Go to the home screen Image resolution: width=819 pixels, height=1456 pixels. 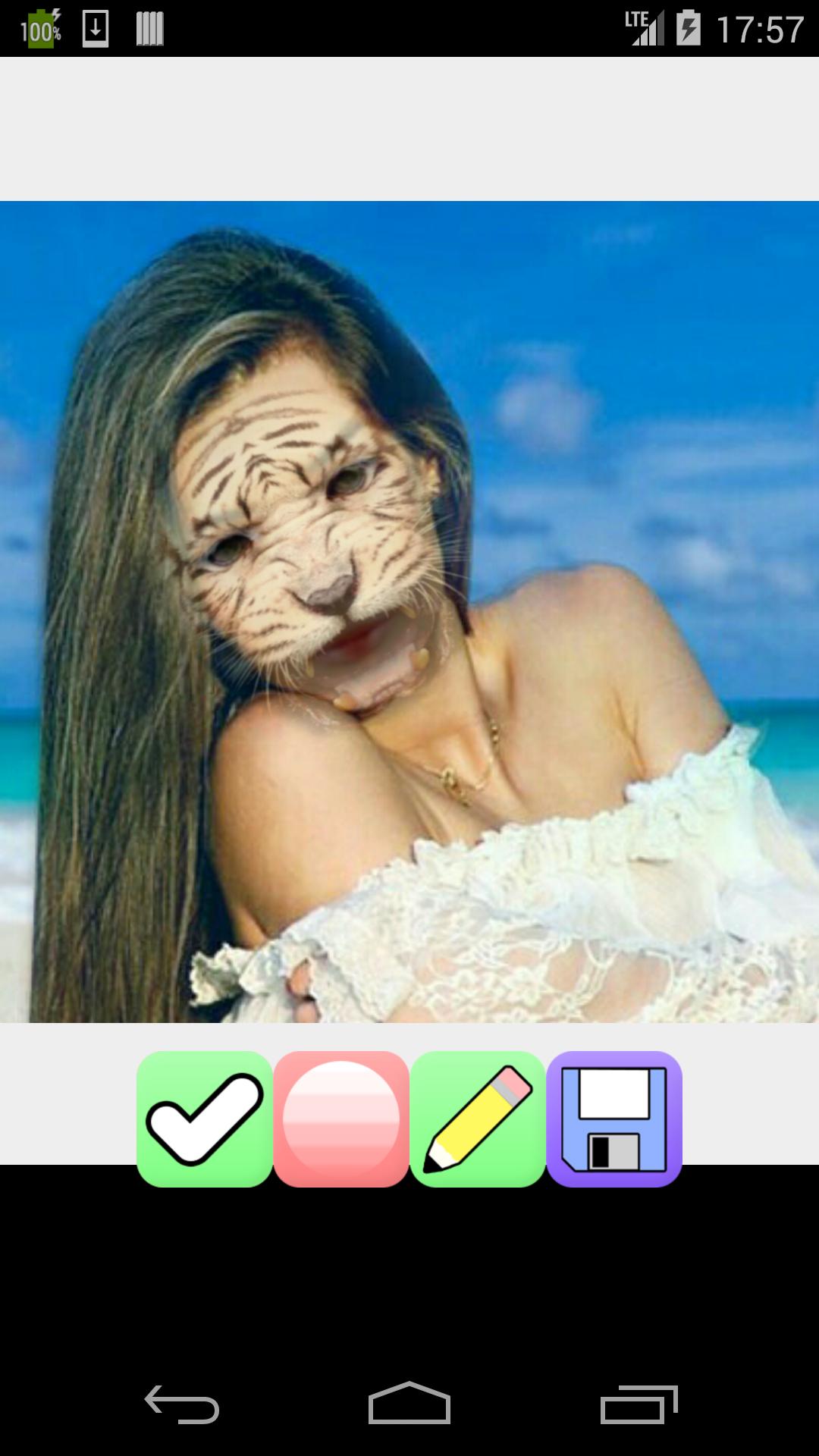pos(409,1404)
